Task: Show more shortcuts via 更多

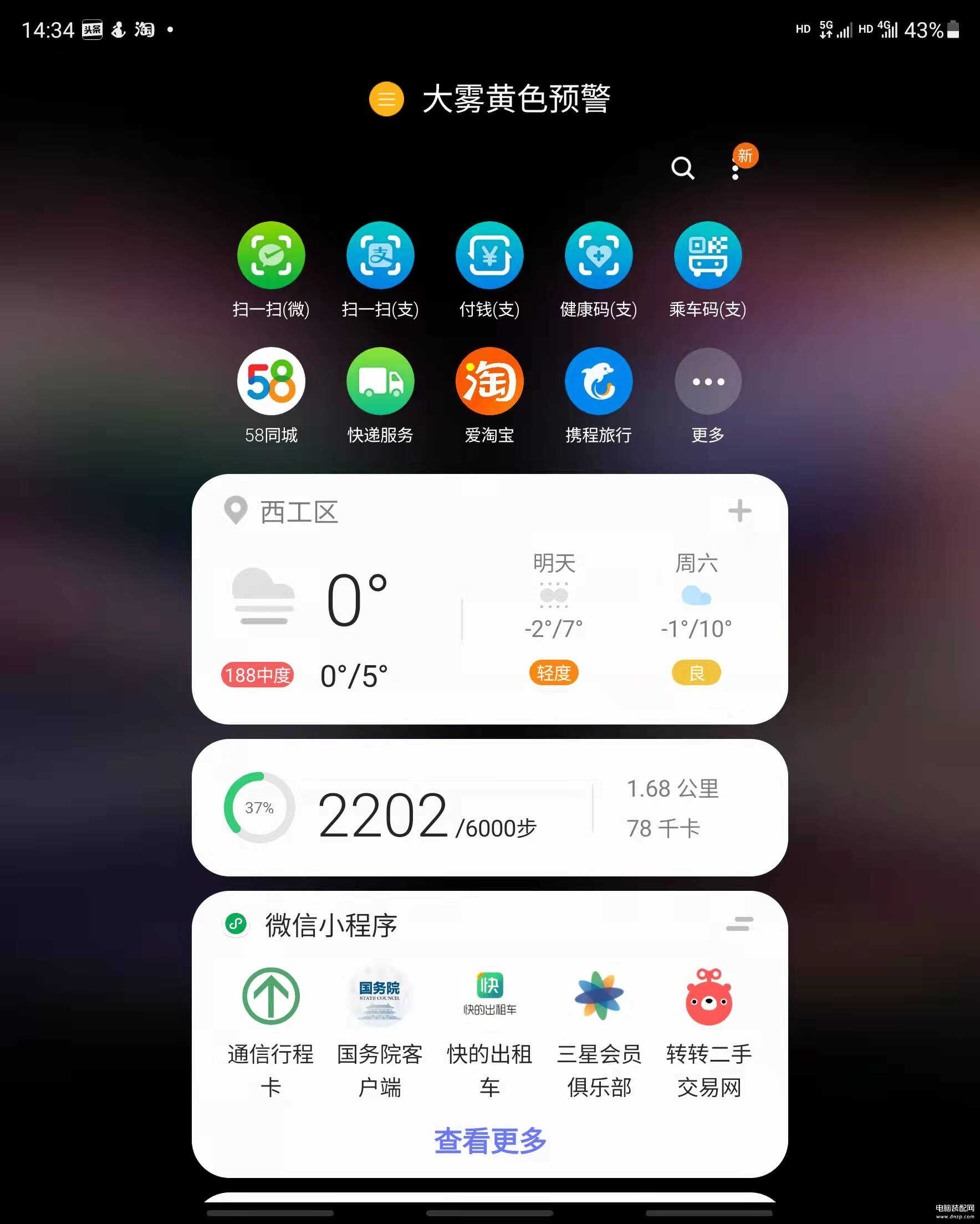Action: pyautogui.click(x=707, y=381)
